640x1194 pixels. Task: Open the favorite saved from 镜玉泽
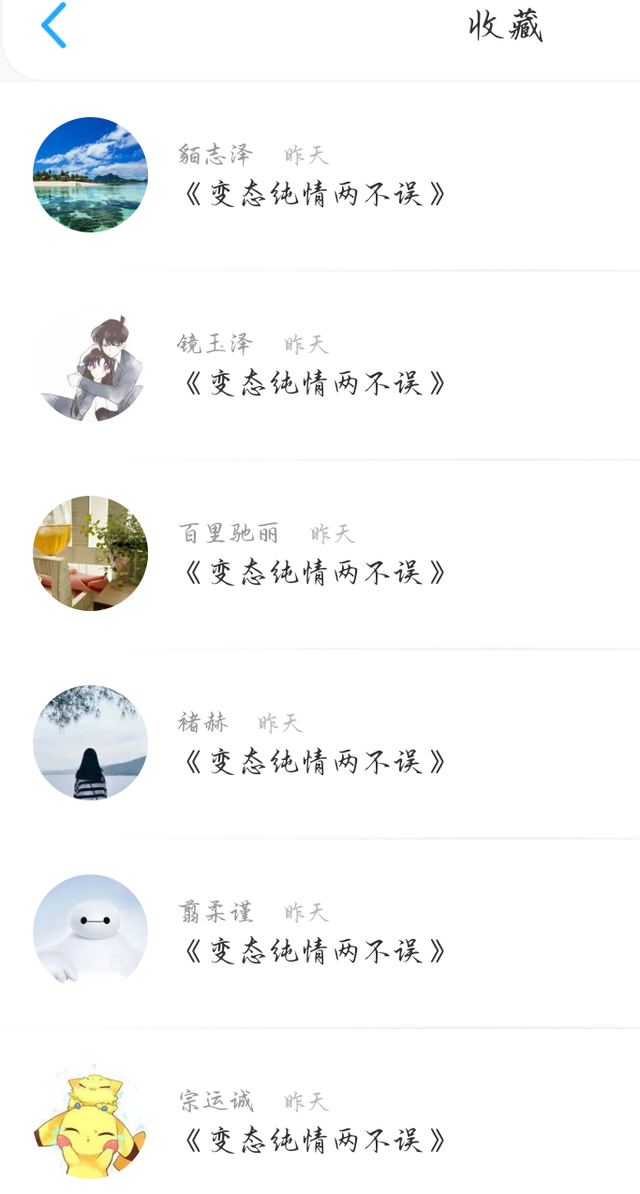pyautogui.click(x=320, y=365)
